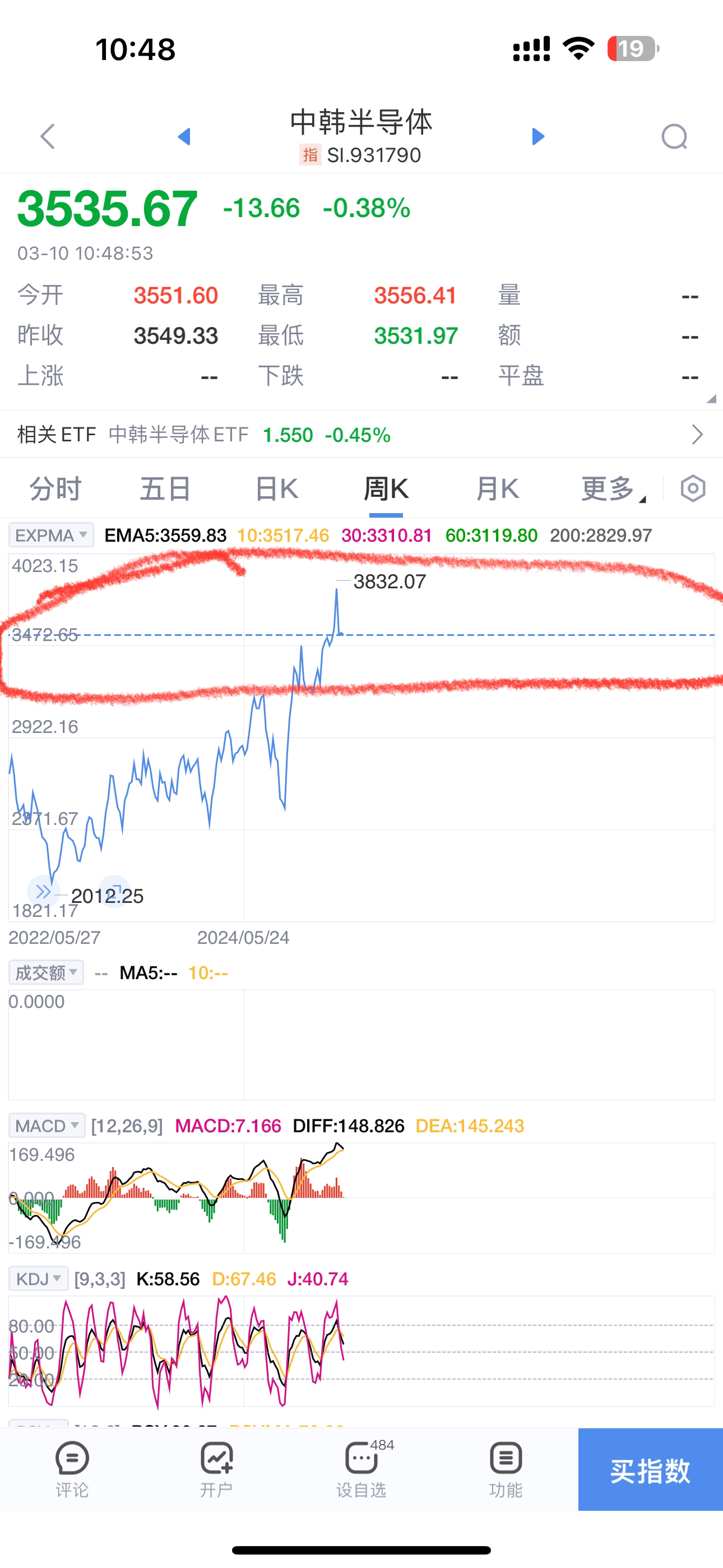The width and height of the screenshot is (723, 1568).
Task: Select the 月K chart tab
Action: tap(497, 489)
